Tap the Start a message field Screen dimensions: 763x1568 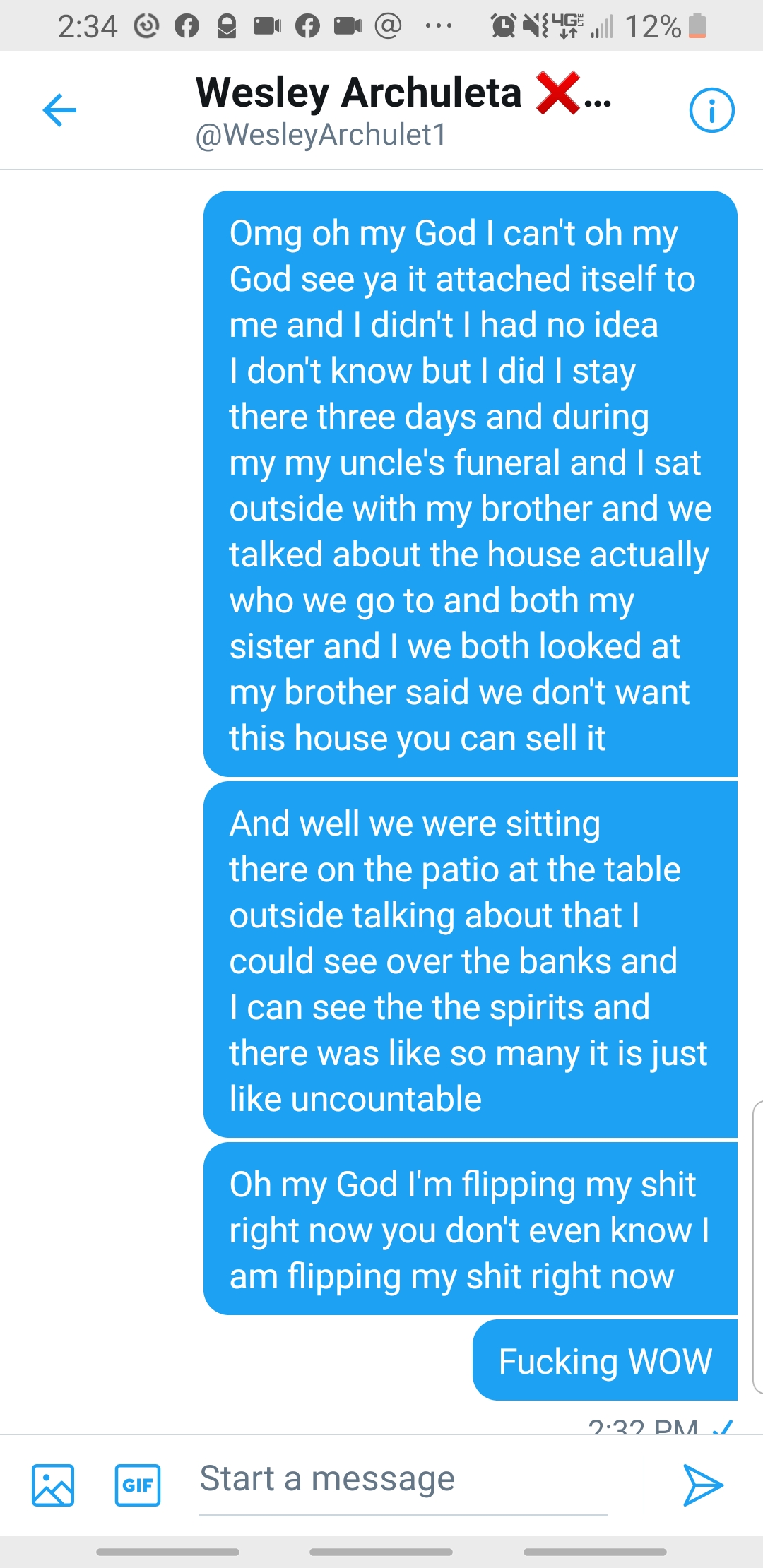point(403,1480)
